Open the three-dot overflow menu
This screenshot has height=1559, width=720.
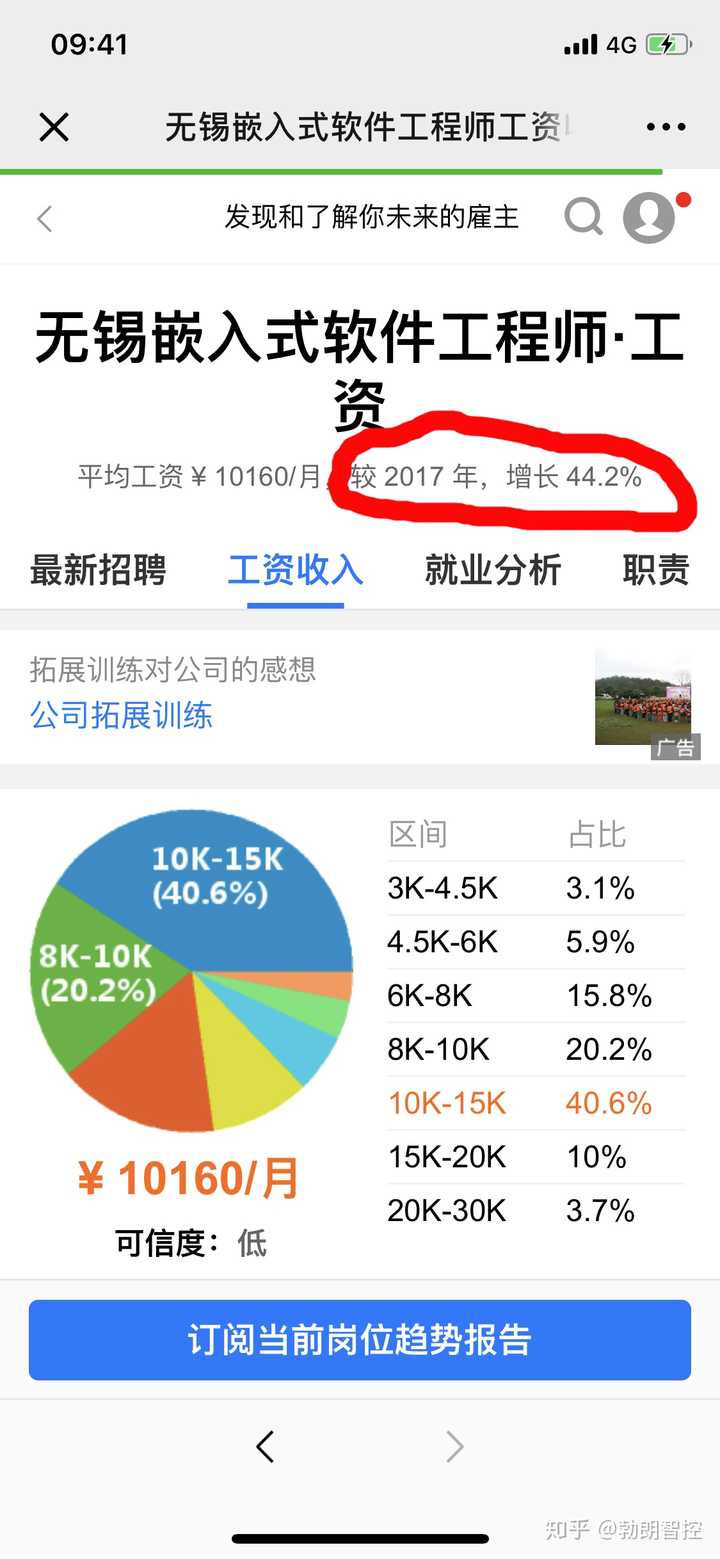[666, 128]
